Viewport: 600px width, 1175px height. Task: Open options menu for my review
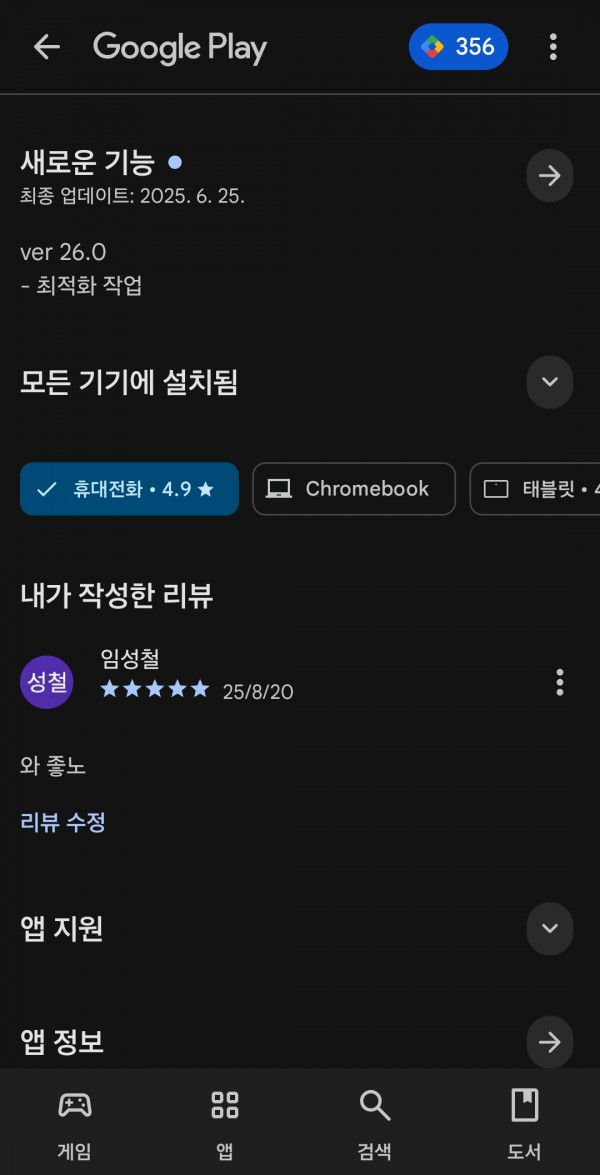560,682
